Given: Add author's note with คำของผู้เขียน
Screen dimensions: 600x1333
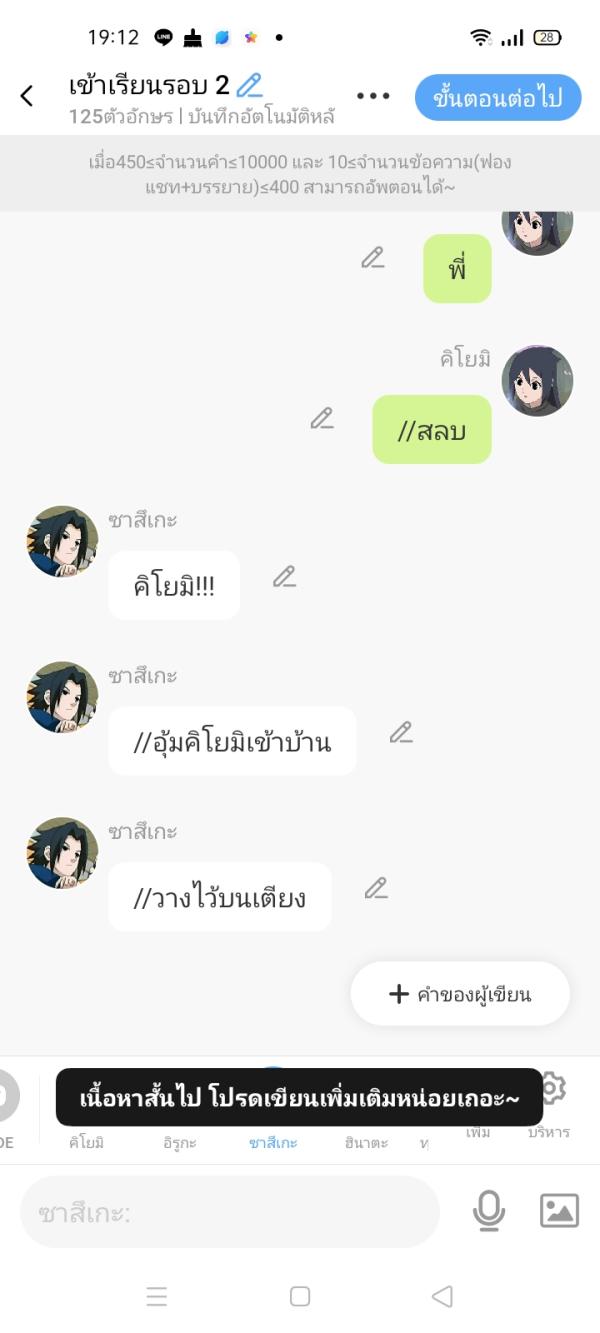Looking at the screenshot, I should coord(460,994).
